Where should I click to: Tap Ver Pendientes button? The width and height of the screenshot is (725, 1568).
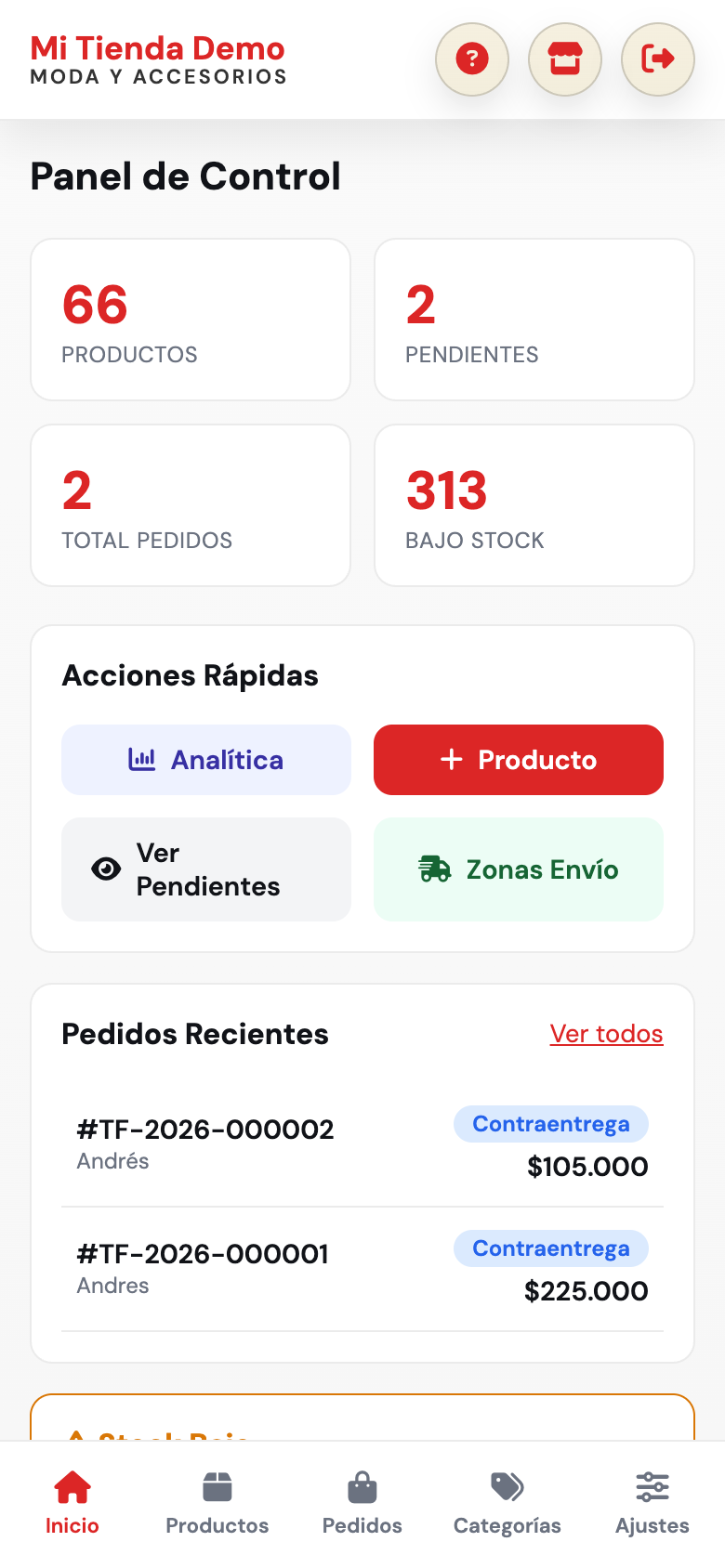tap(206, 869)
